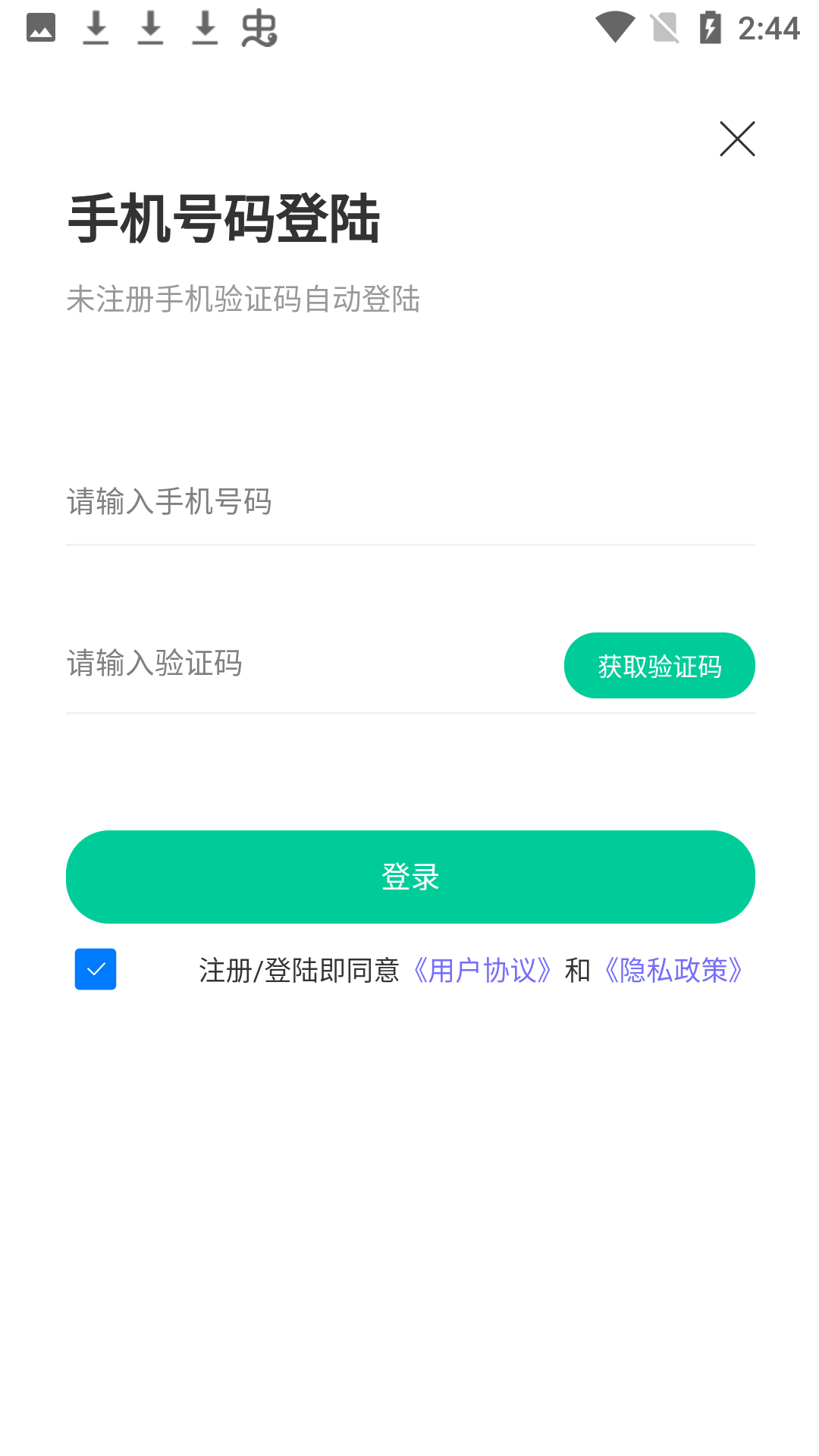Tap the 获取验证码 button to request a code
Image resolution: width=819 pixels, height=1456 pixels.
click(x=659, y=665)
